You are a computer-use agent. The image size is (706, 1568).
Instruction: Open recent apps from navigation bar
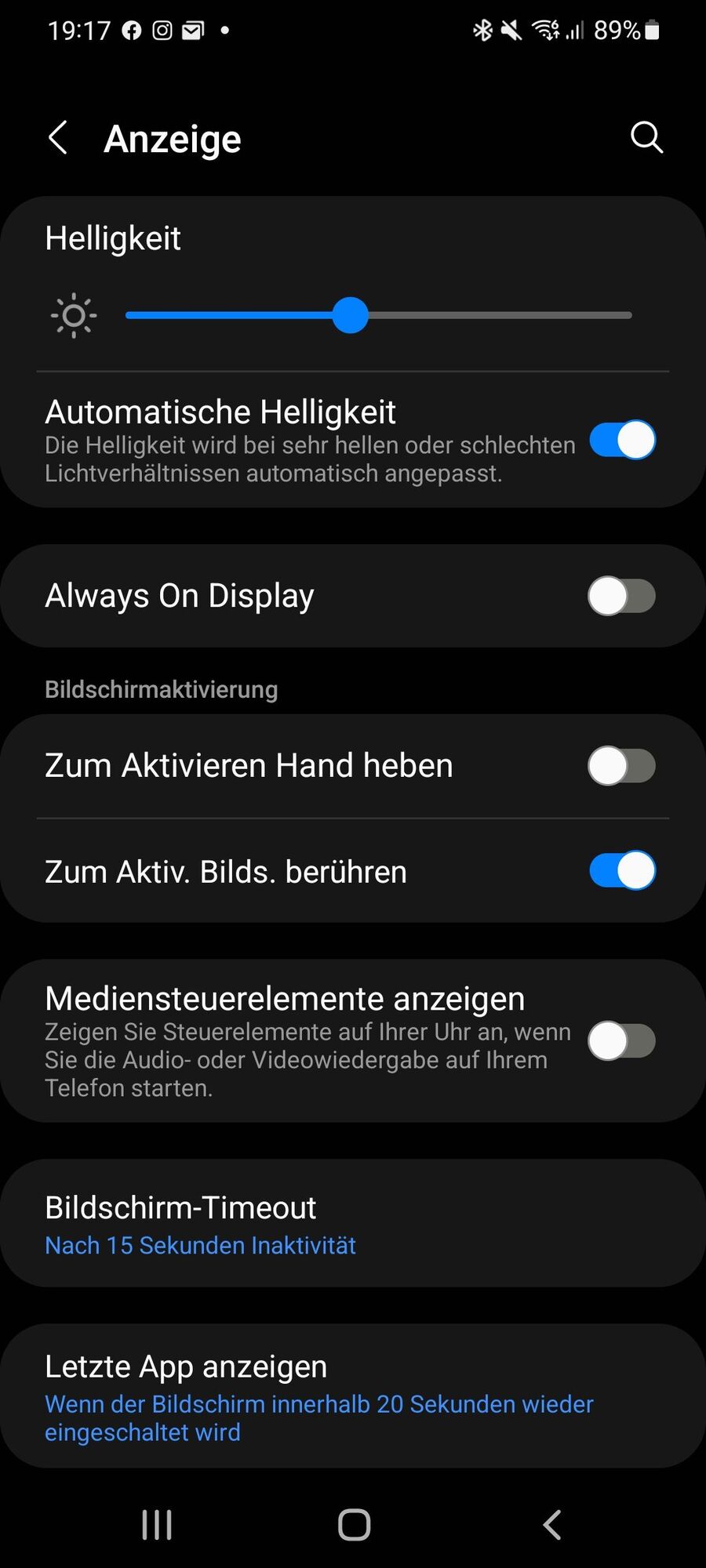pos(157,1525)
